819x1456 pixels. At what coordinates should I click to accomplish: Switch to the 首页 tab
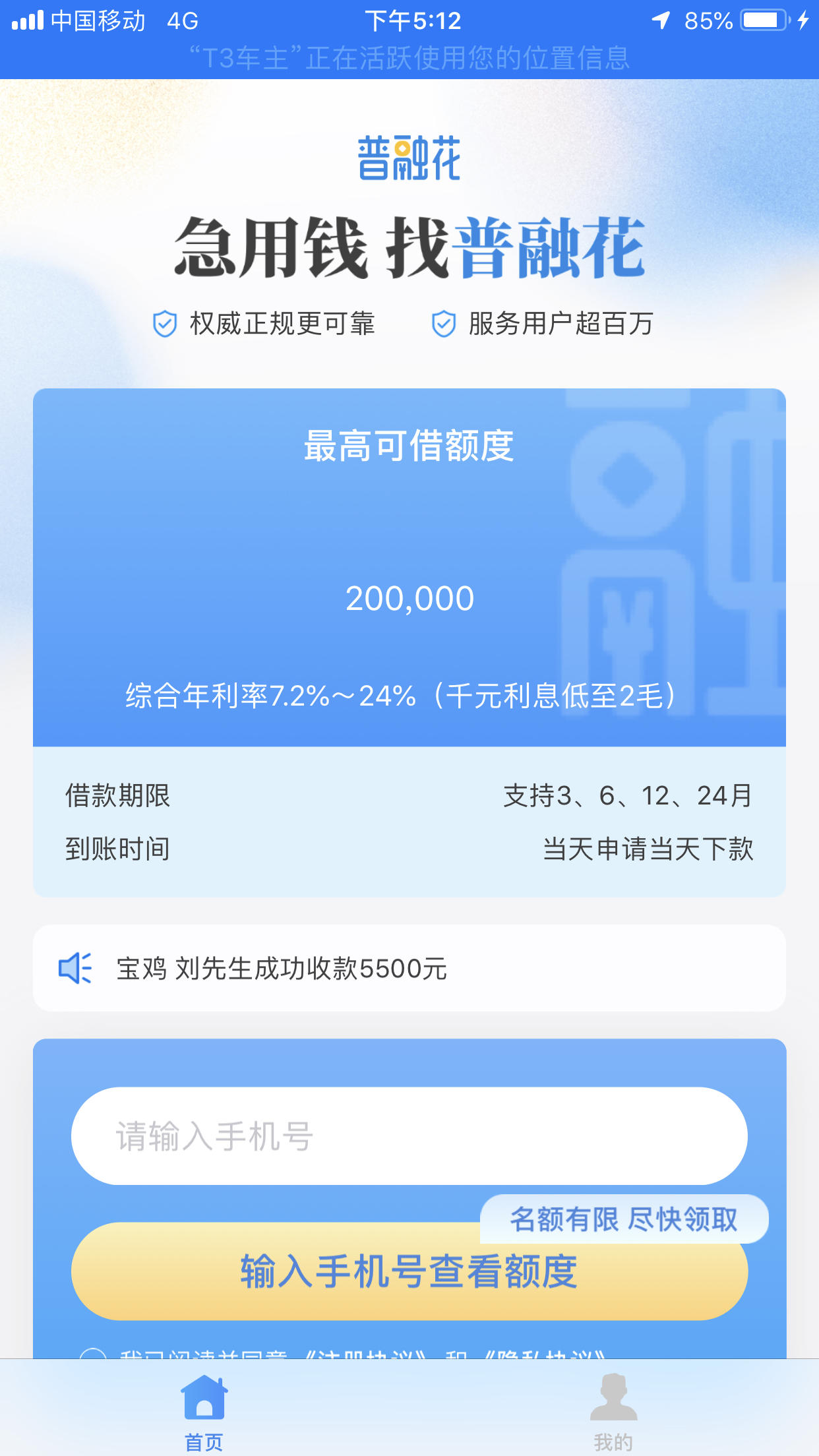click(x=204, y=1411)
